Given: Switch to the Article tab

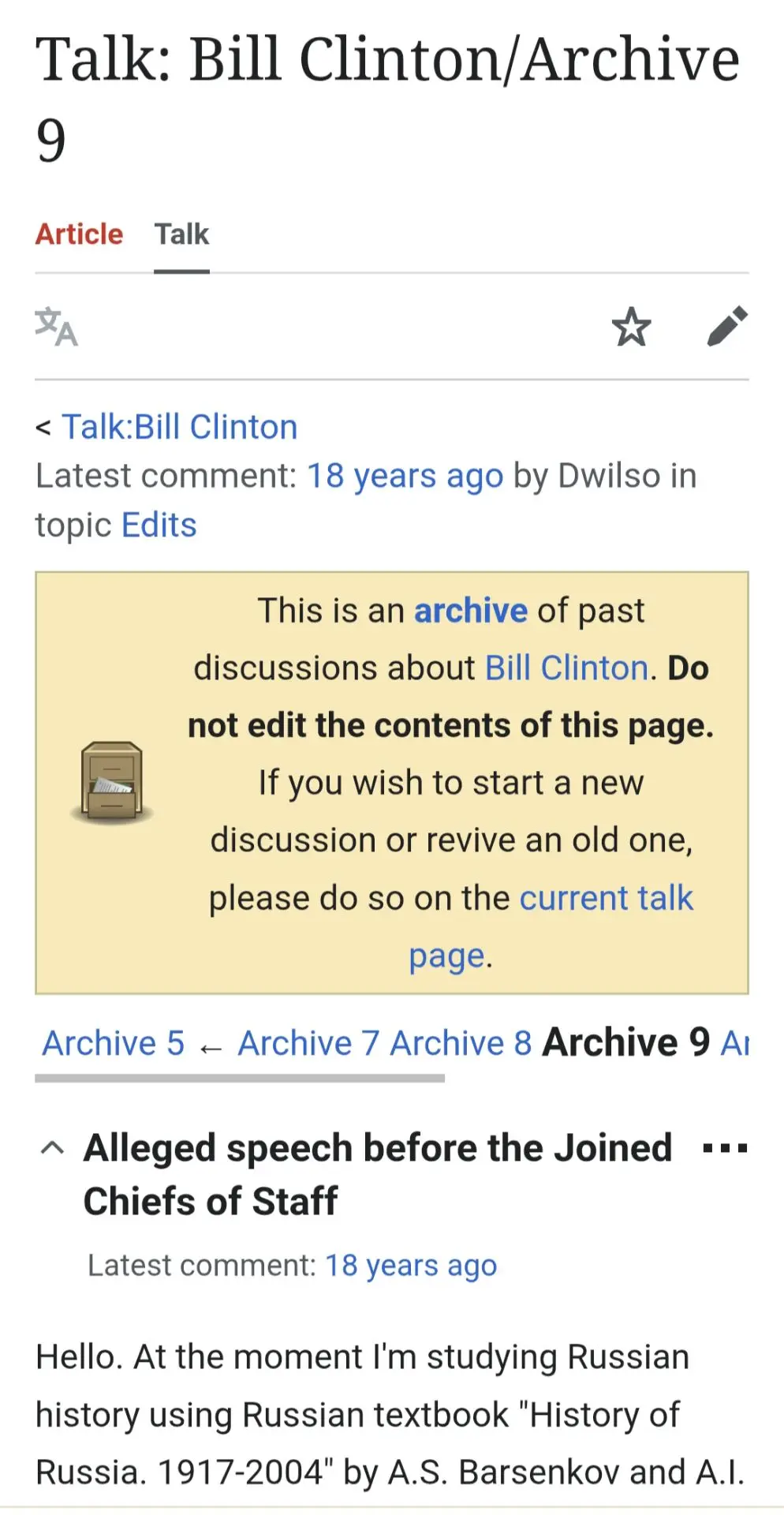Looking at the screenshot, I should point(79,234).
